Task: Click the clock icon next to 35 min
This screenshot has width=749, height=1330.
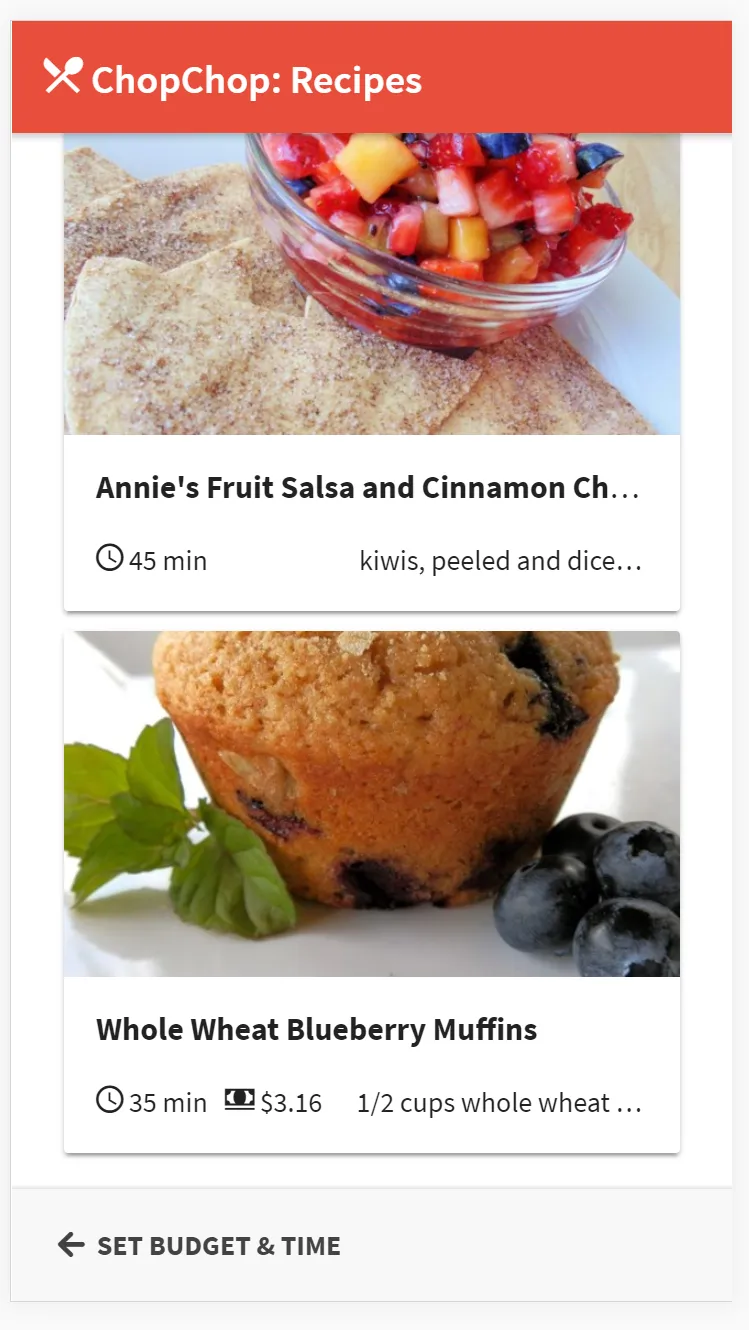Action: tap(108, 1102)
